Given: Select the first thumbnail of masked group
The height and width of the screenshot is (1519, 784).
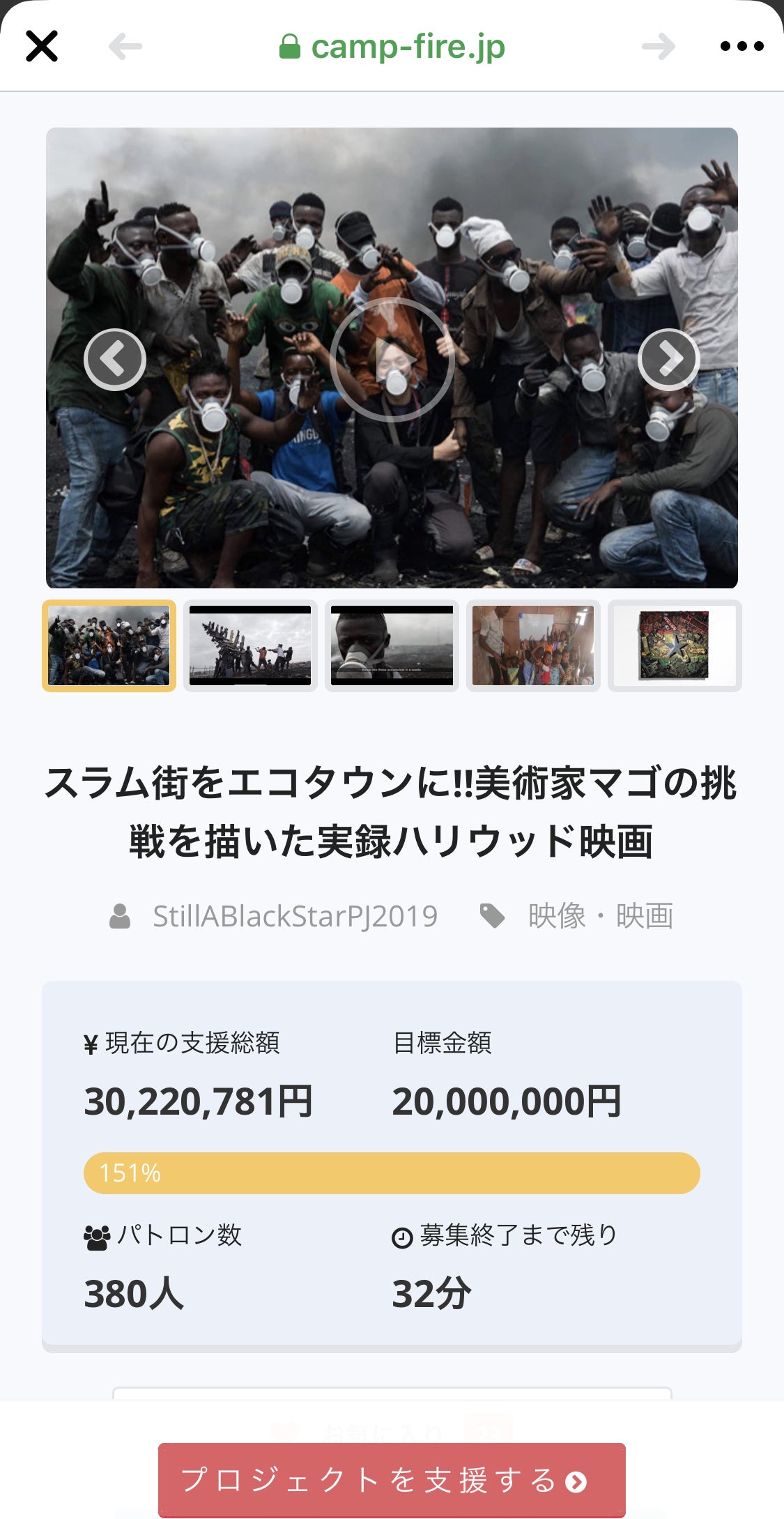Looking at the screenshot, I should coord(109,646).
